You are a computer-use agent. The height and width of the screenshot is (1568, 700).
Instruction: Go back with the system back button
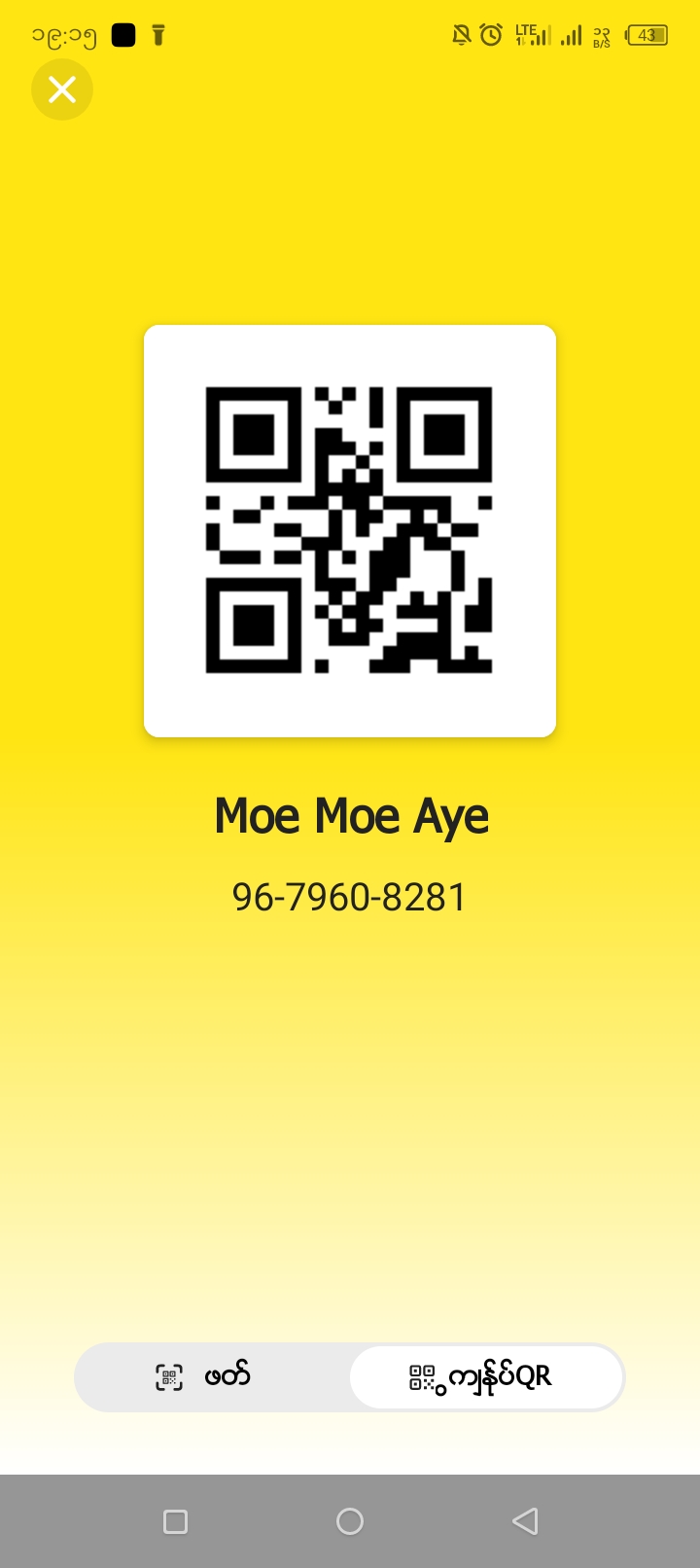[x=525, y=1521]
